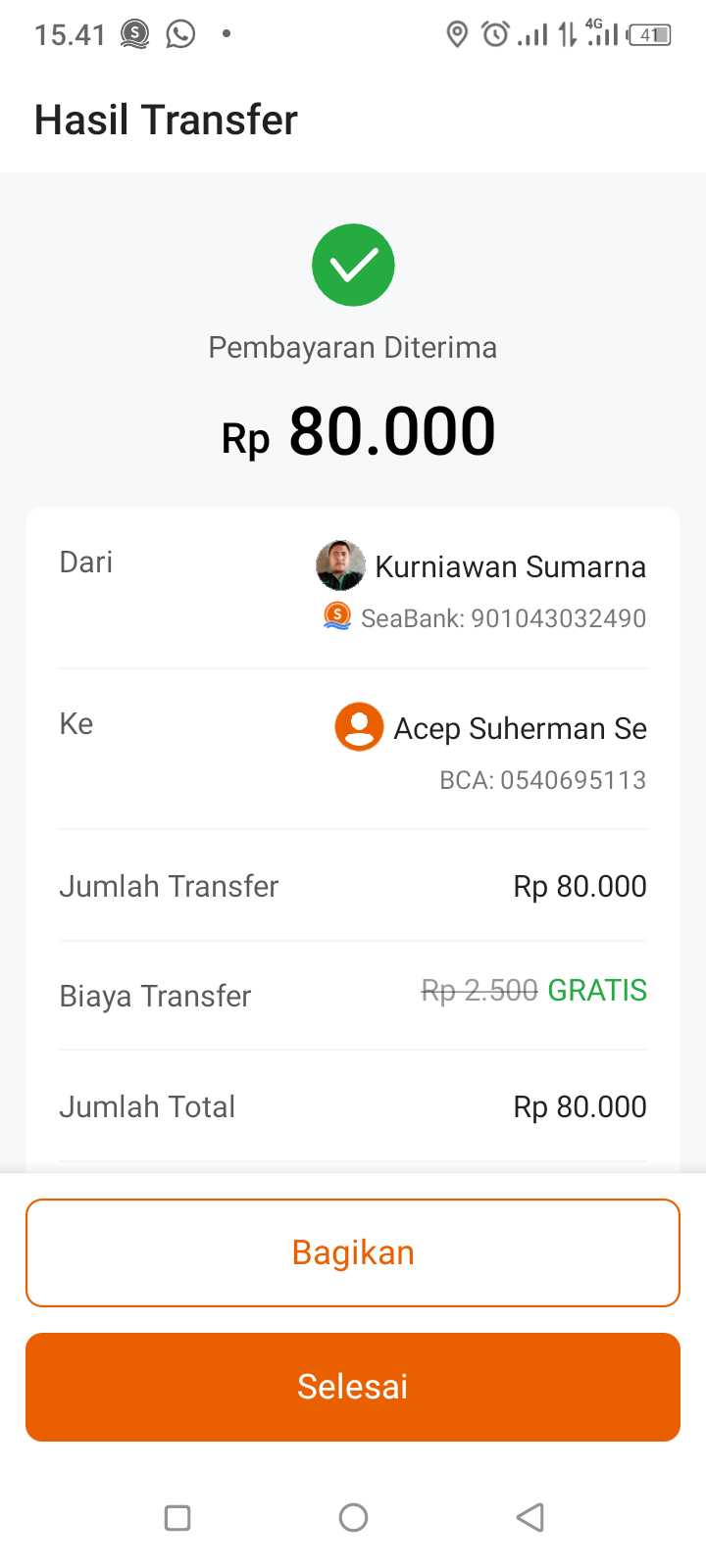Viewport: 706px width, 1568px height.
Task: Tap the Bagikan button to share receipt
Action: 353,1252
